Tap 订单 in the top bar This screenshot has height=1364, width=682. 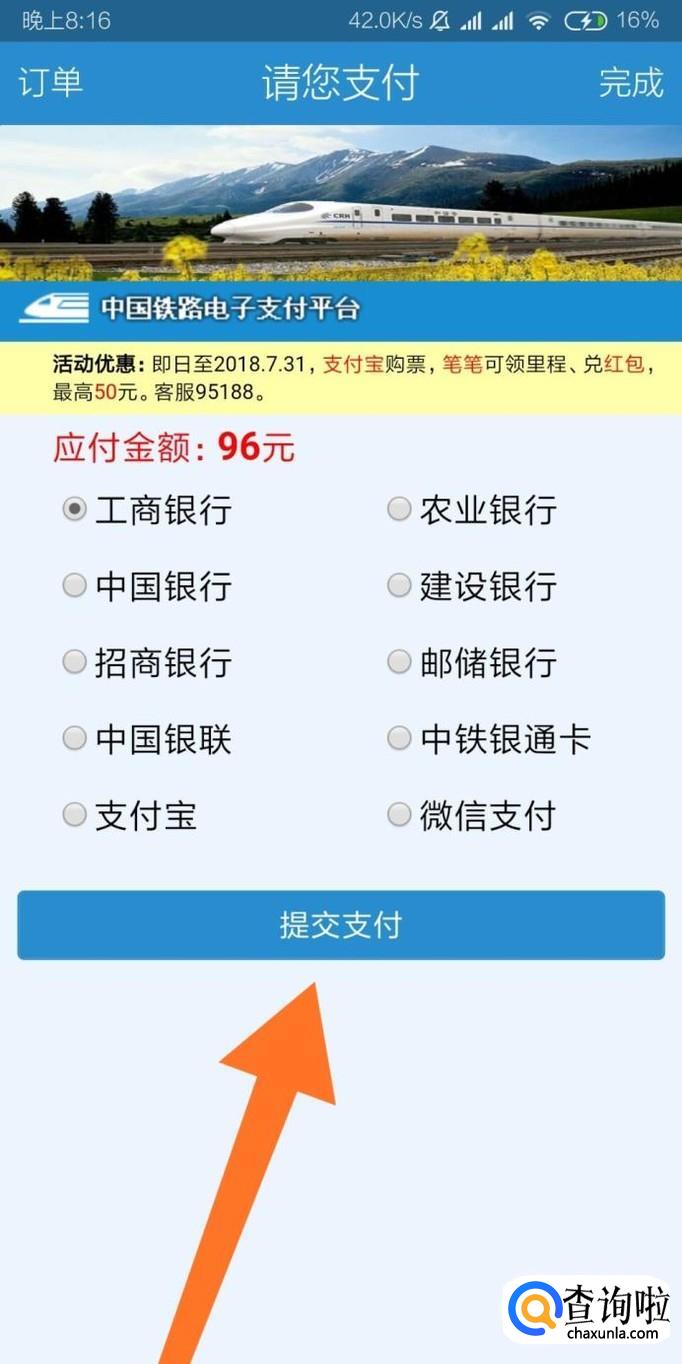[50, 83]
